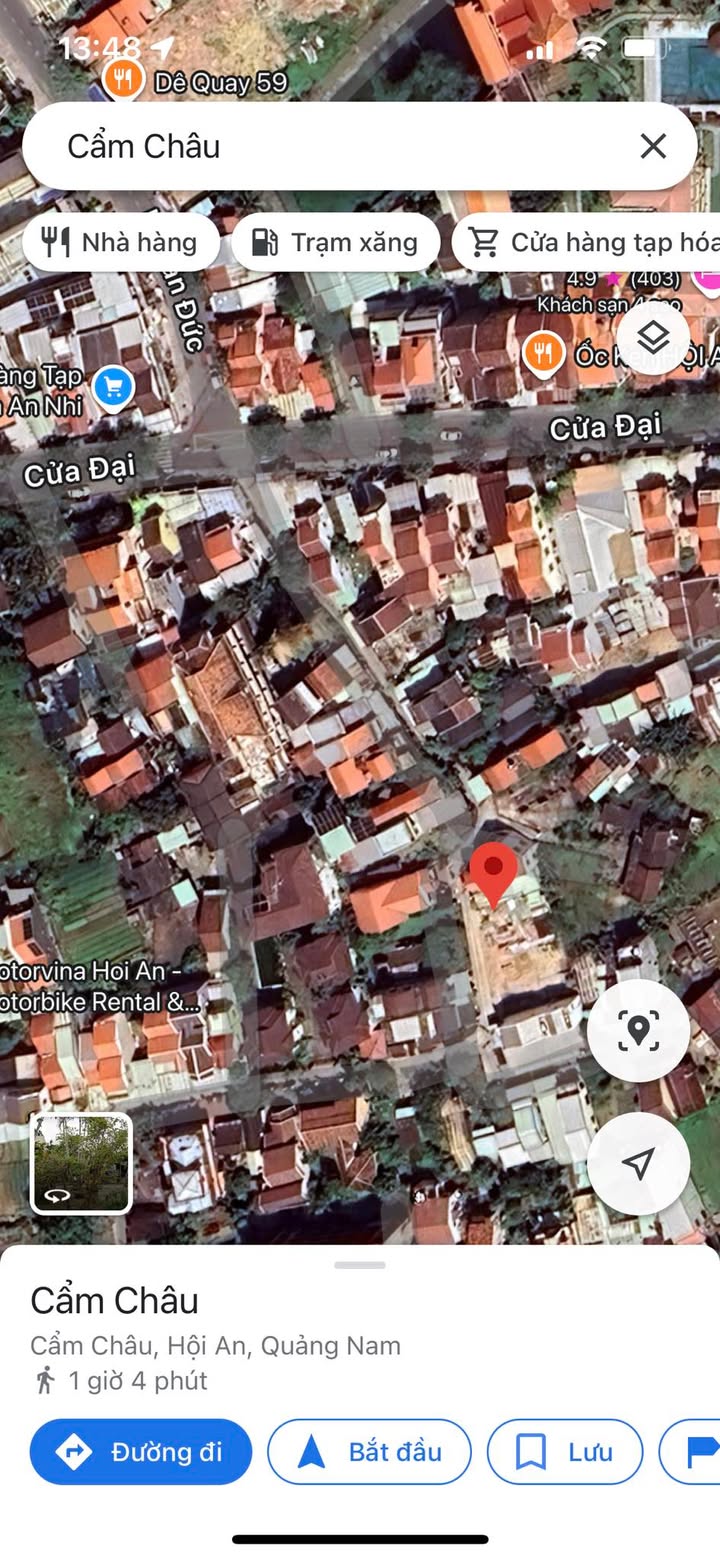Viewport: 720px width, 1559px height.
Task: Open the Ốc restaurant marker on Cửa Đại
Action: 543,353
